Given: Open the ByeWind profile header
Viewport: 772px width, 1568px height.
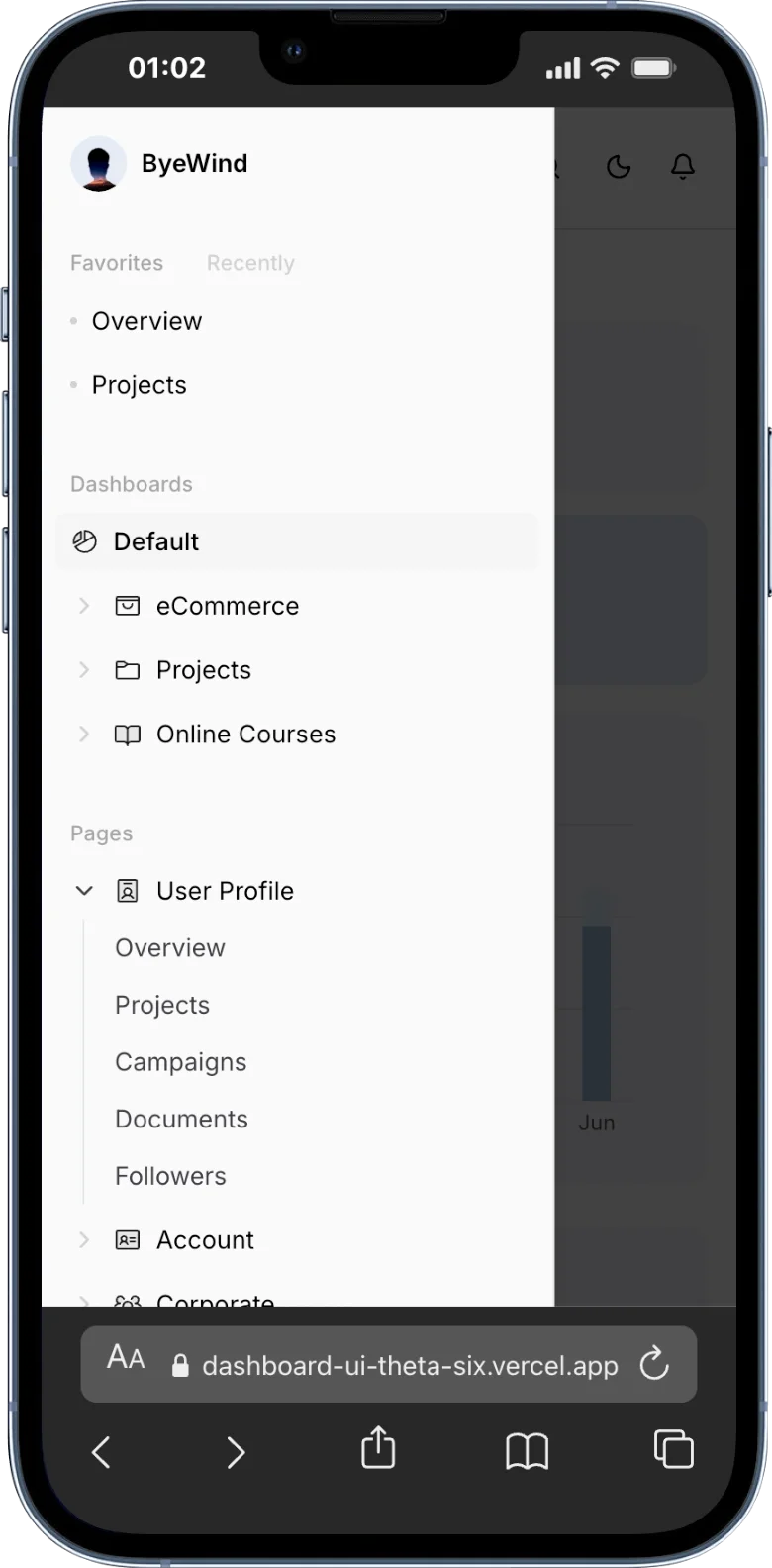Looking at the screenshot, I should point(160,164).
